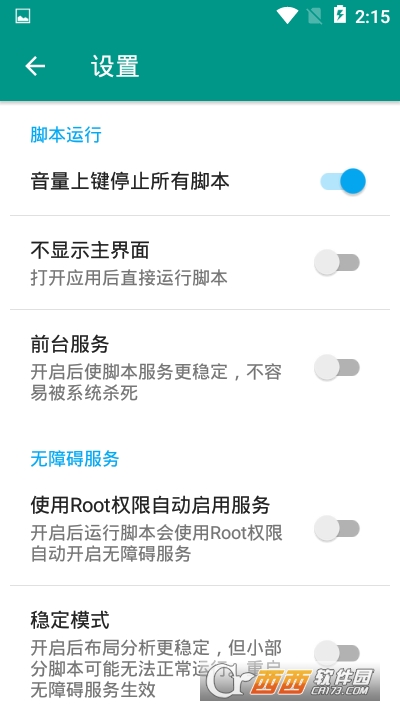The height and width of the screenshot is (711, 400).
Task: Turn off 音量上键停止所有脚本 switch
Action: coord(343,181)
